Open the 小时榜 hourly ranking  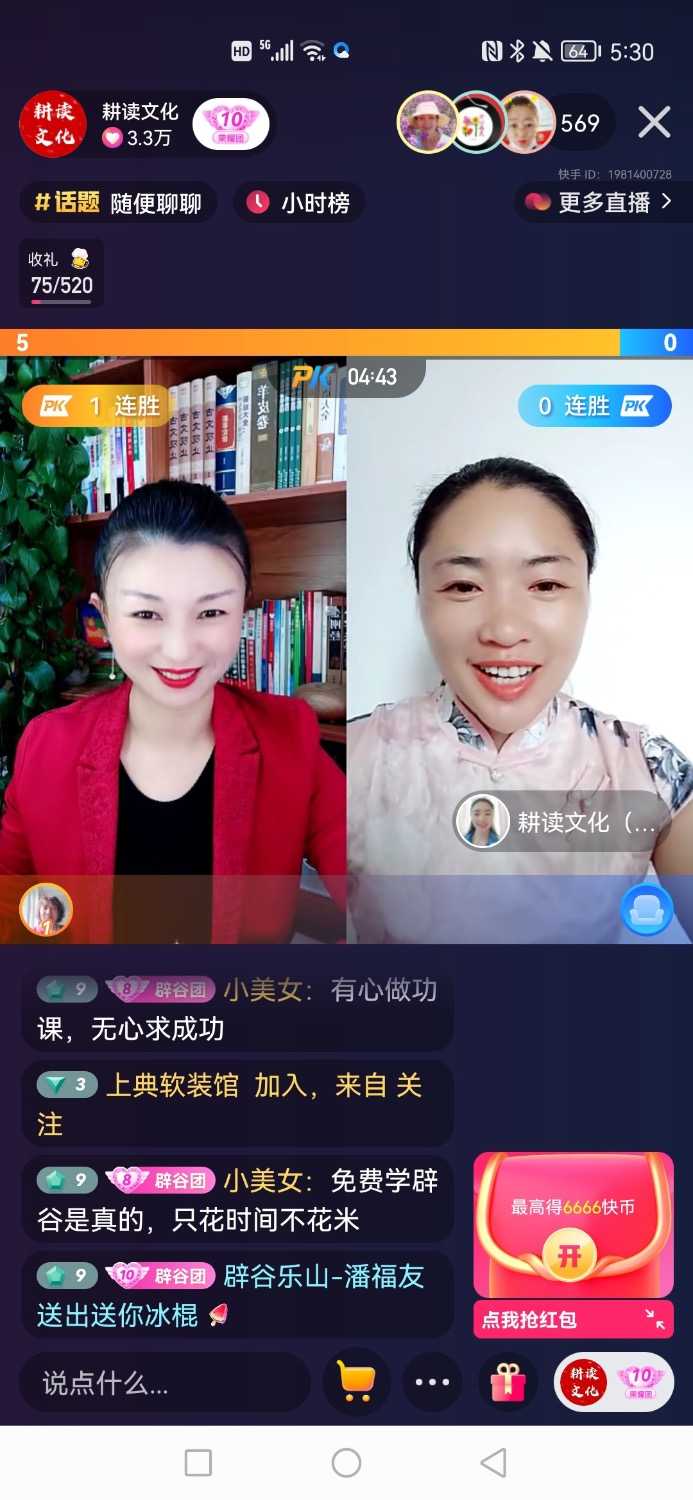pos(299,203)
